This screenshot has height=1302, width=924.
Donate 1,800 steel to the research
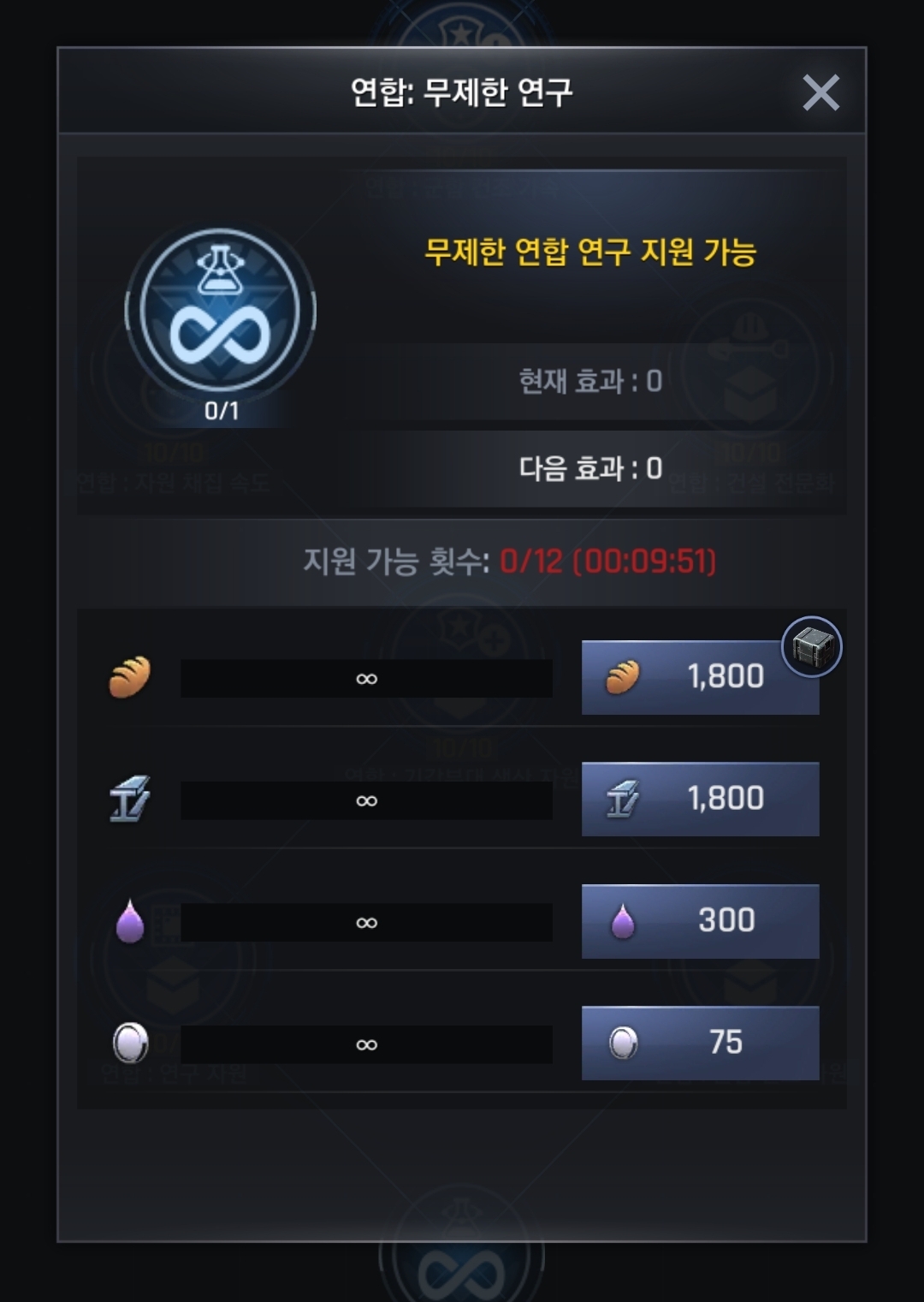click(700, 799)
